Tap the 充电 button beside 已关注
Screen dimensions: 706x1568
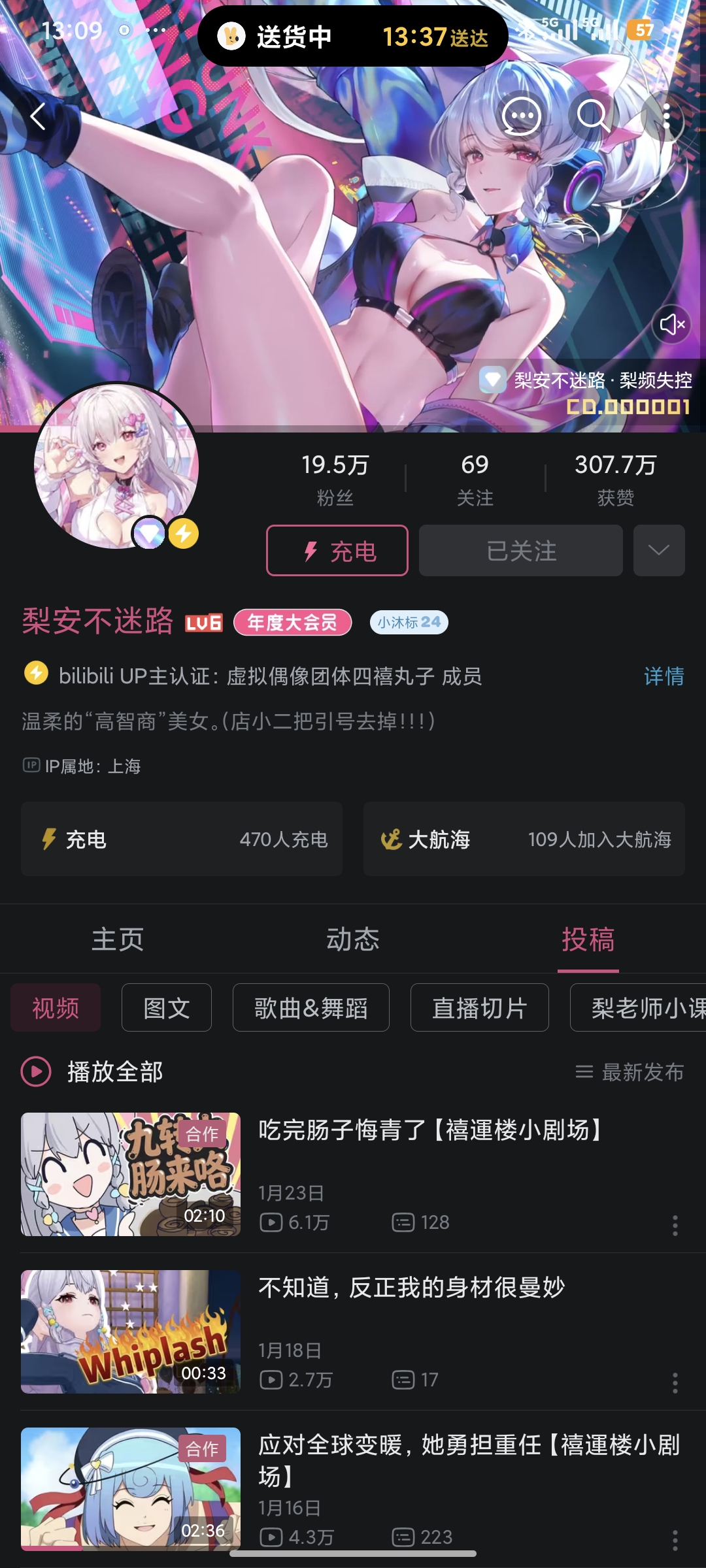(x=337, y=551)
